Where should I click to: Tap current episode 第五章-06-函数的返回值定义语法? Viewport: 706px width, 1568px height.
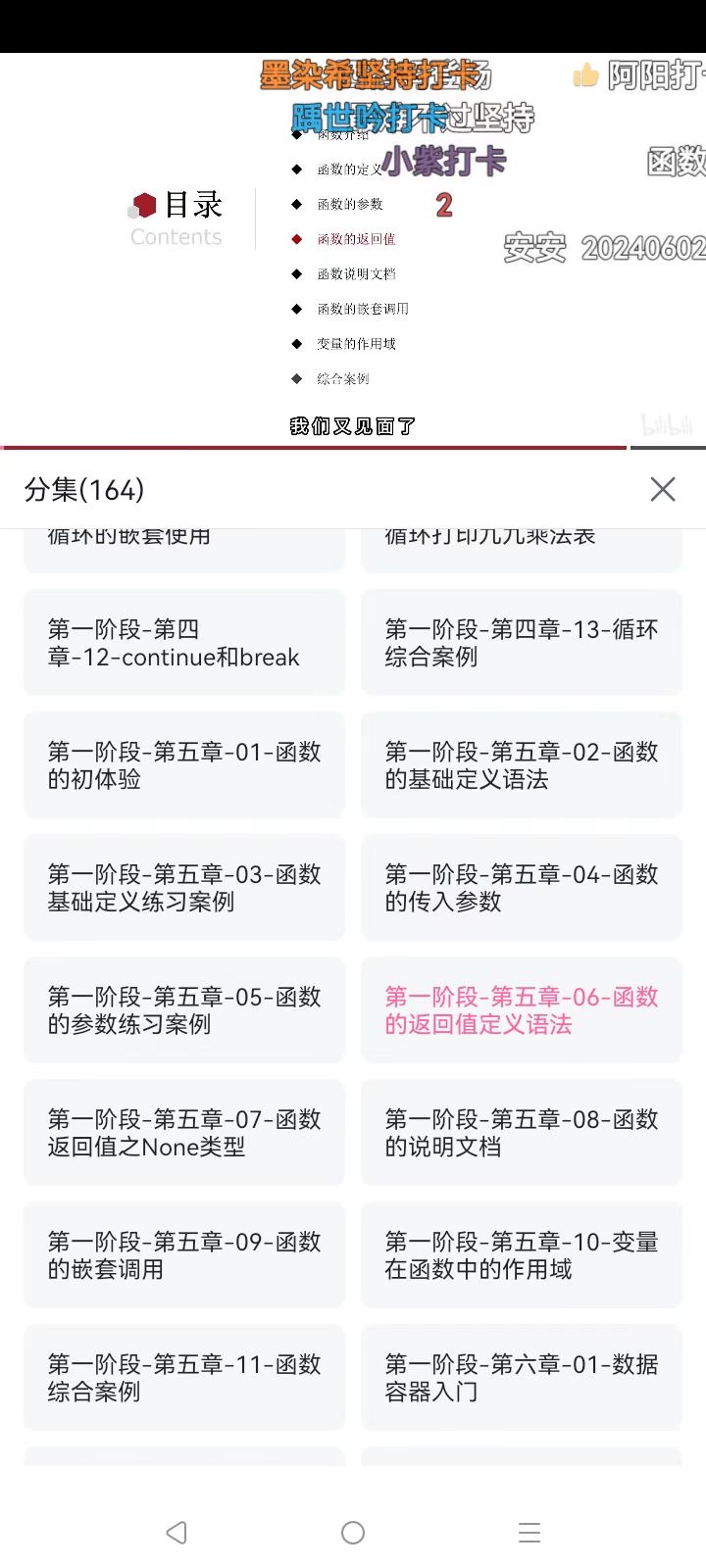(522, 1010)
